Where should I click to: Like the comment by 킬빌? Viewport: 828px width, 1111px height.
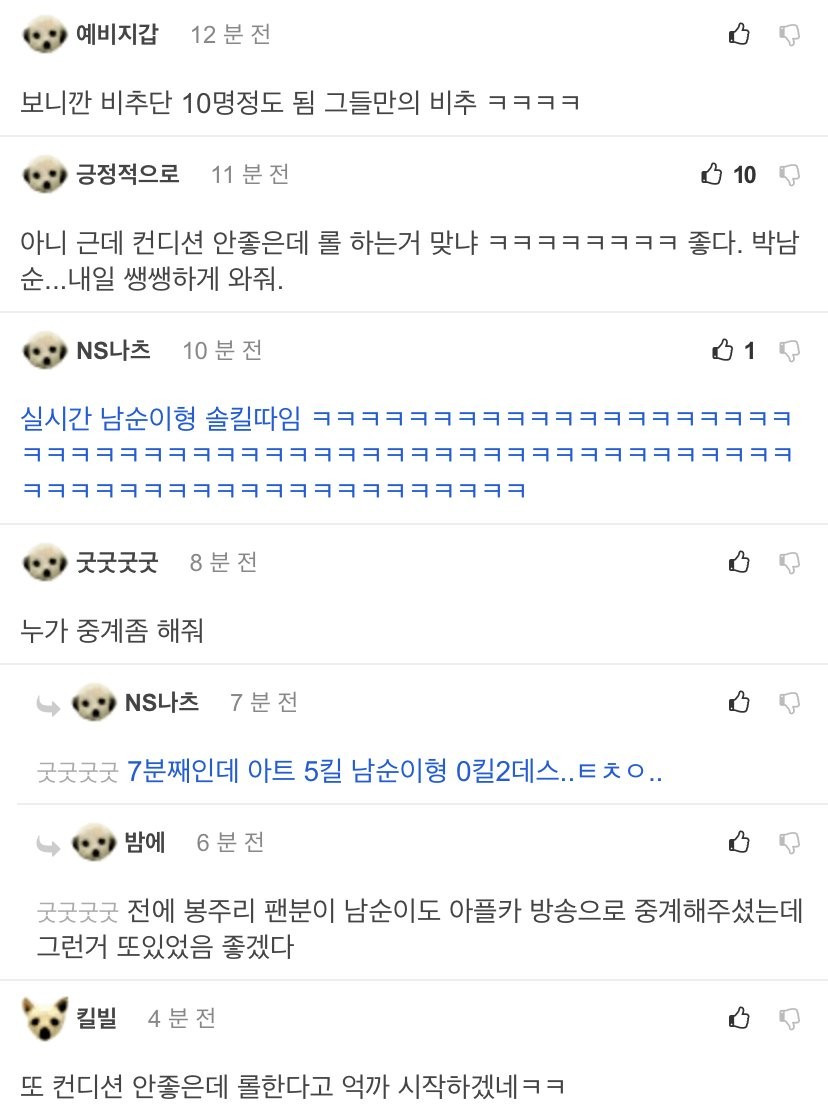click(x=739, y=1018)
